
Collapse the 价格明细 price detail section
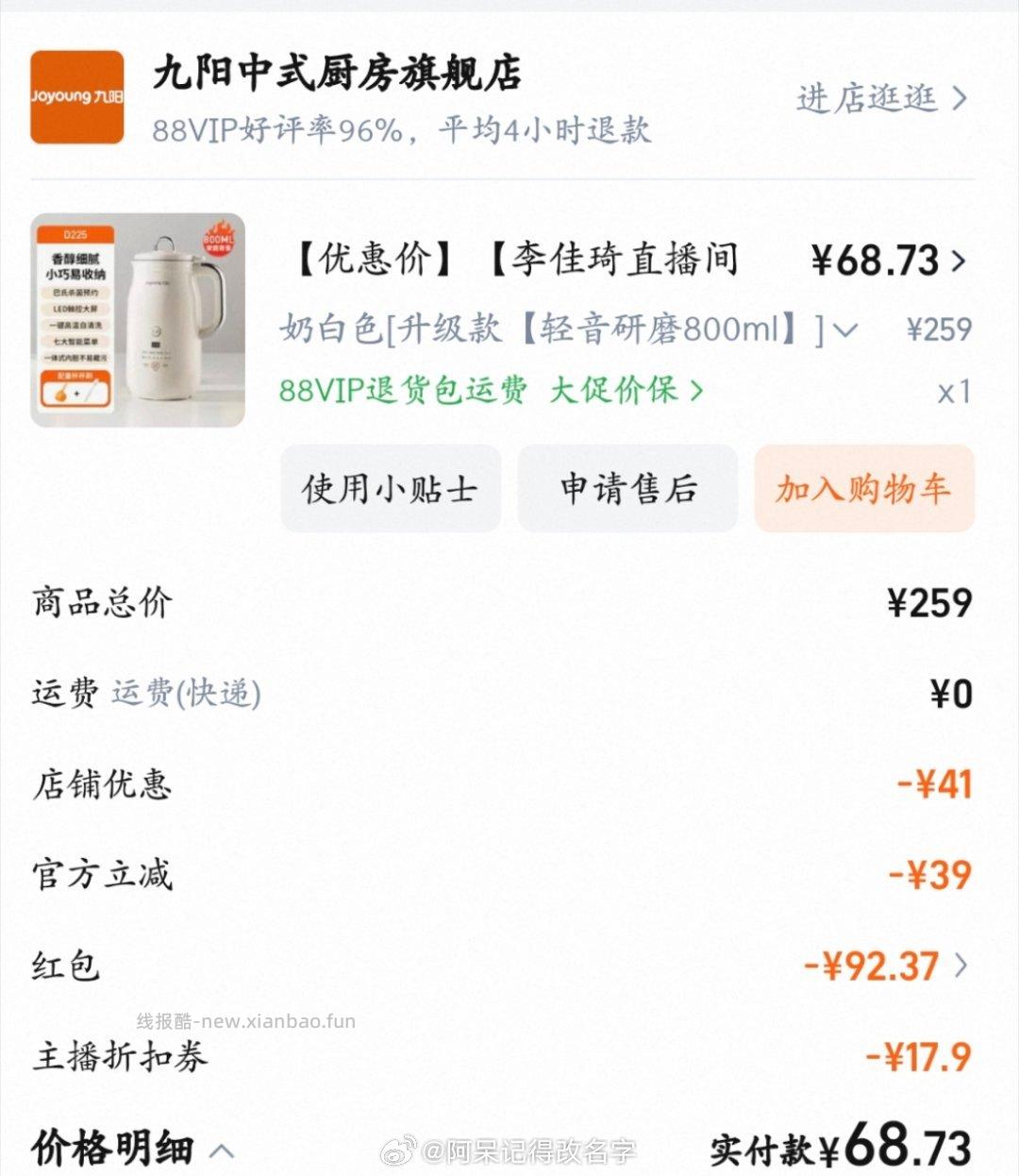[x=223, y=1151]
